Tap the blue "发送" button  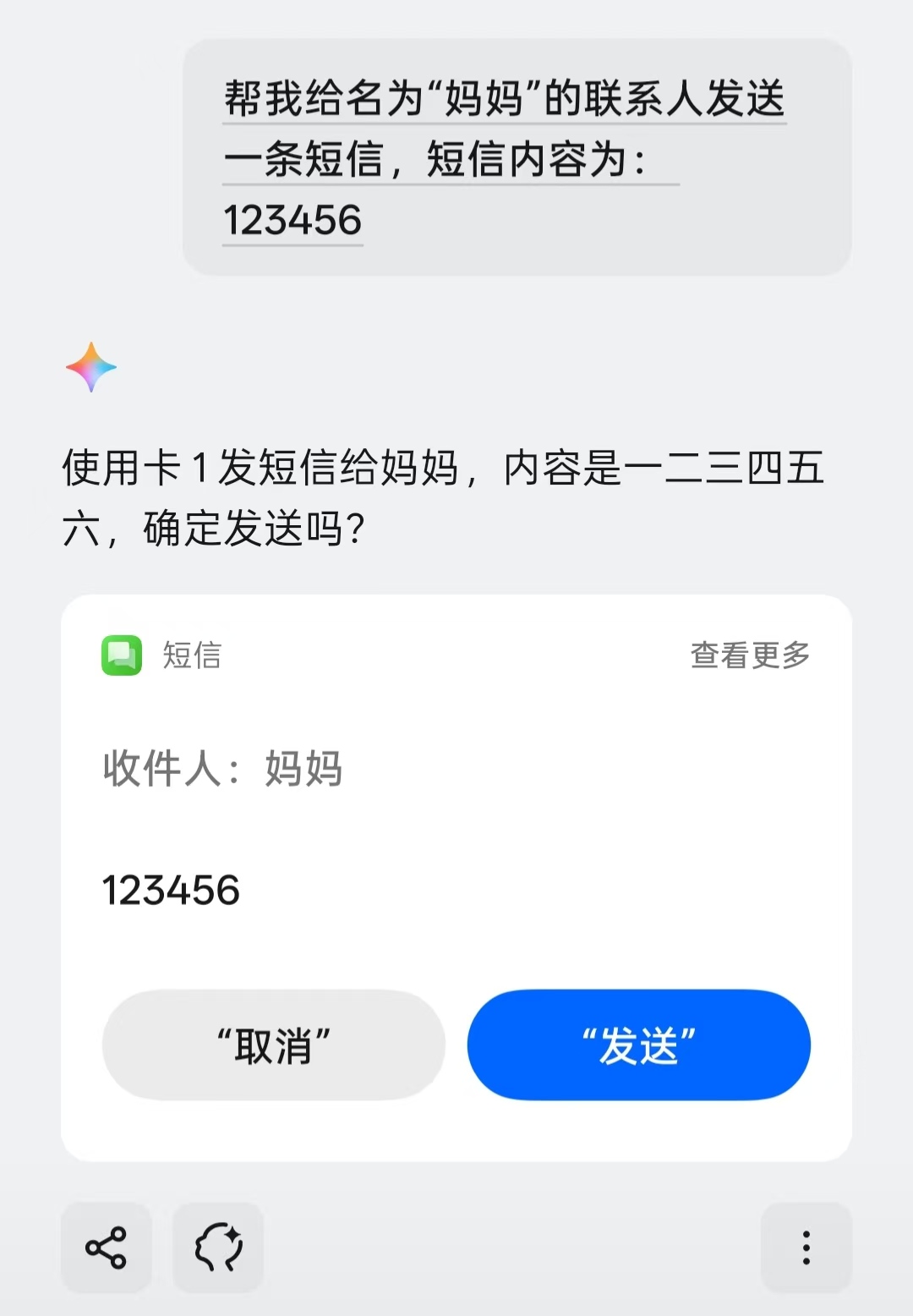tap(638, 1045)
